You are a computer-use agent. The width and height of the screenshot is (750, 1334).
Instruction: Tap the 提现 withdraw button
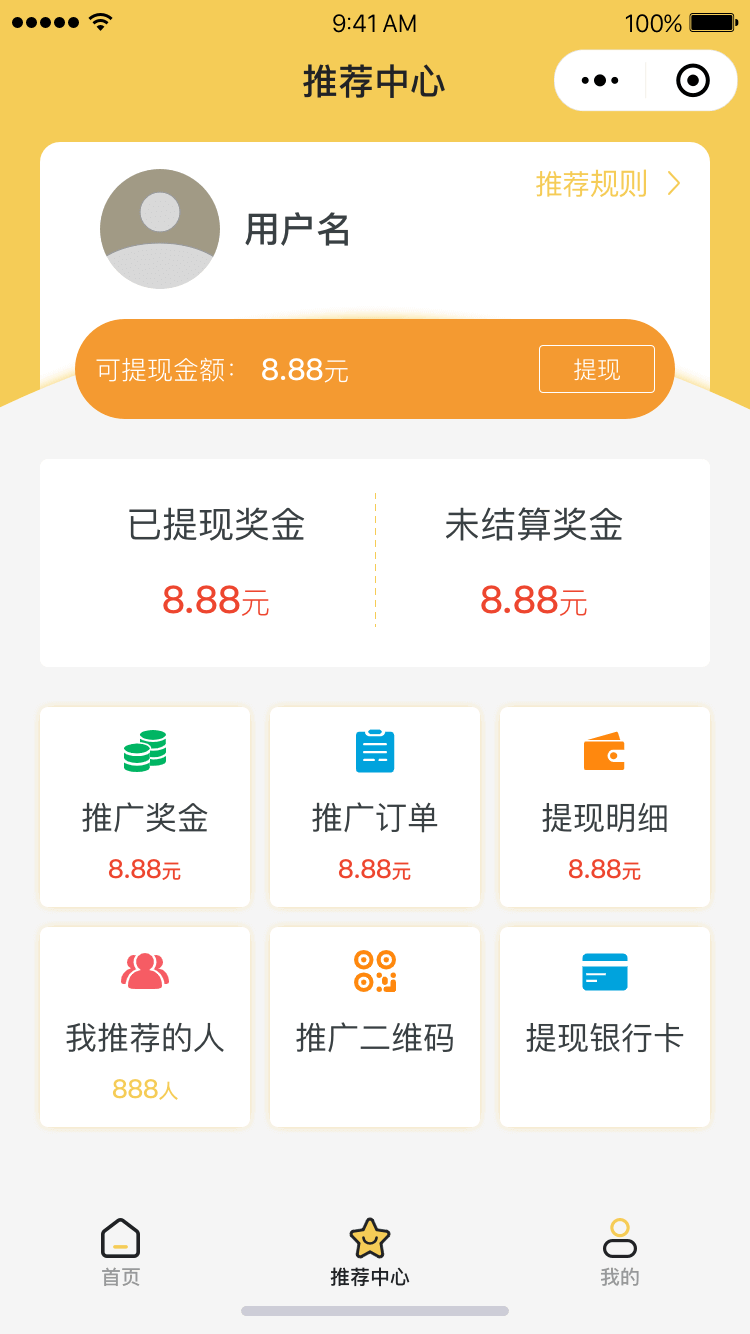[x=596, y=369]
